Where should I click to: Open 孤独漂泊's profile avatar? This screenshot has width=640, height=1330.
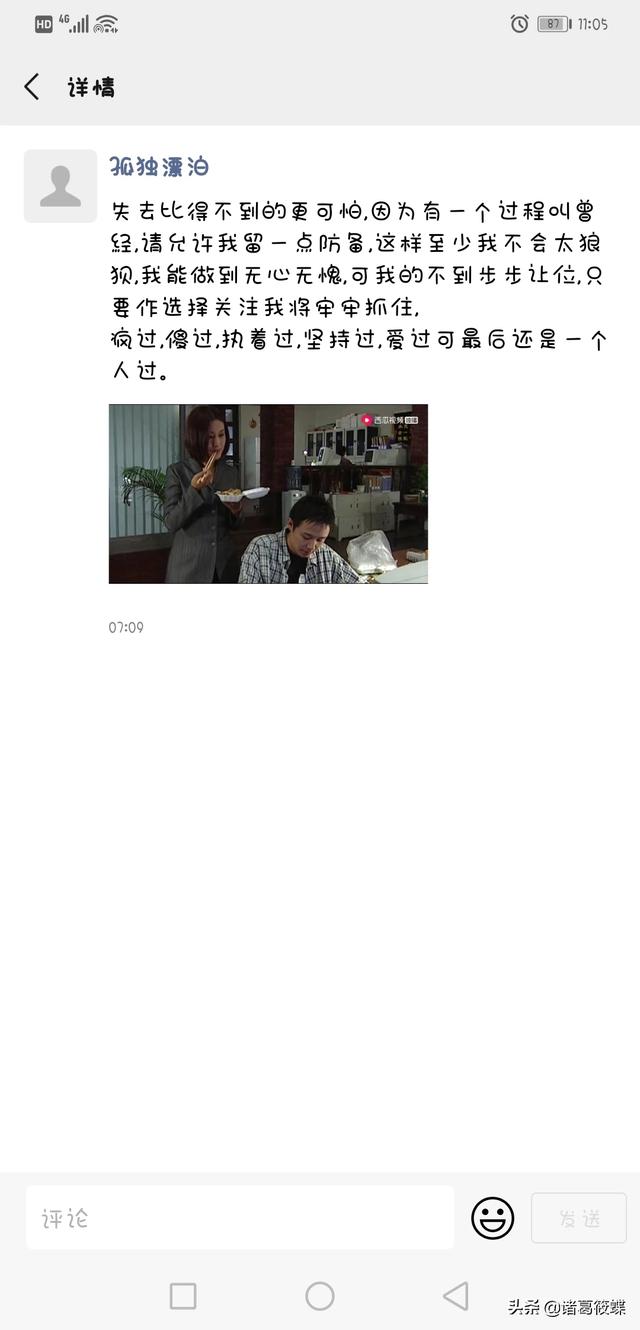click(x=60, y=186)
